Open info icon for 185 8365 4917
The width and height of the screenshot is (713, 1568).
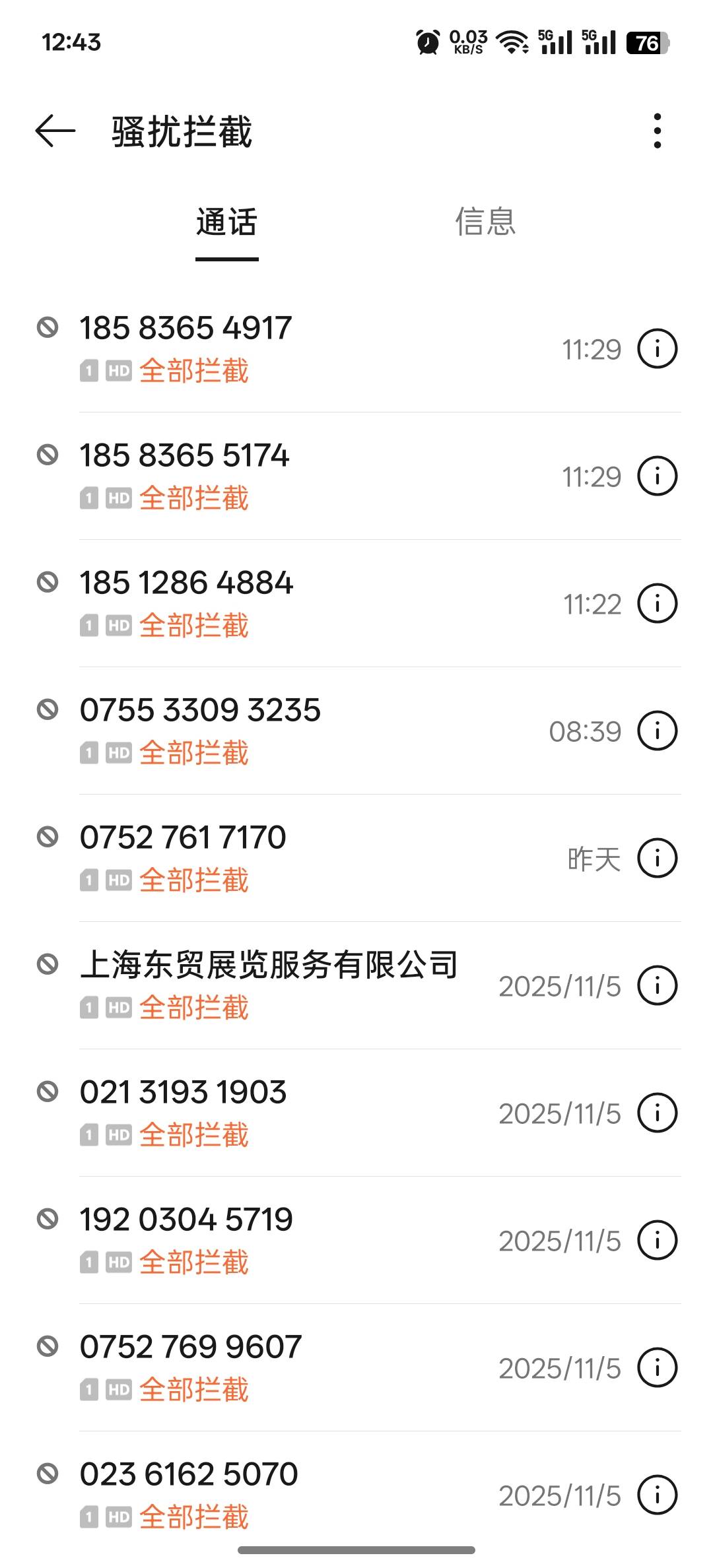(x=657, y=348)
